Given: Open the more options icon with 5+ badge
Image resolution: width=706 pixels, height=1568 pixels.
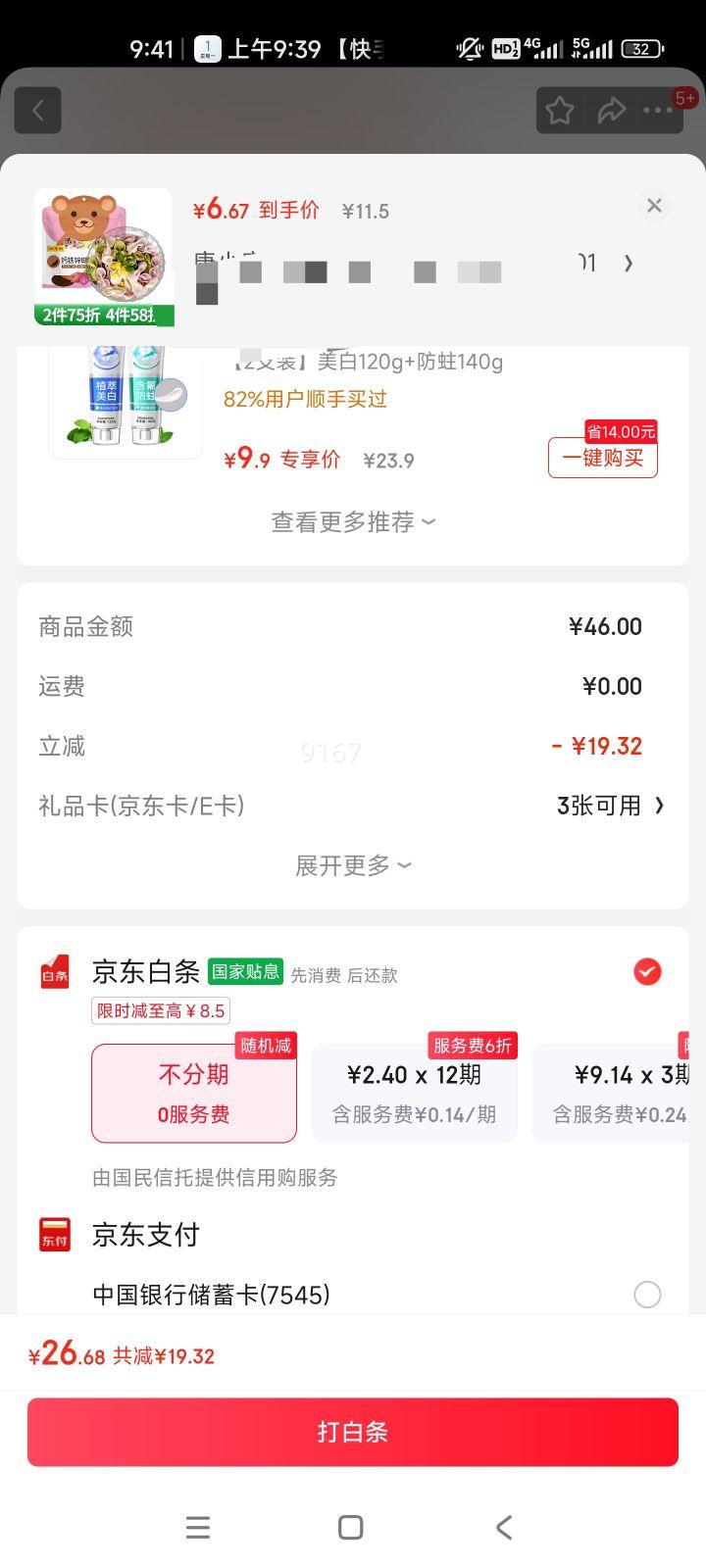Looking at the screenshot, I should point(657,111).
